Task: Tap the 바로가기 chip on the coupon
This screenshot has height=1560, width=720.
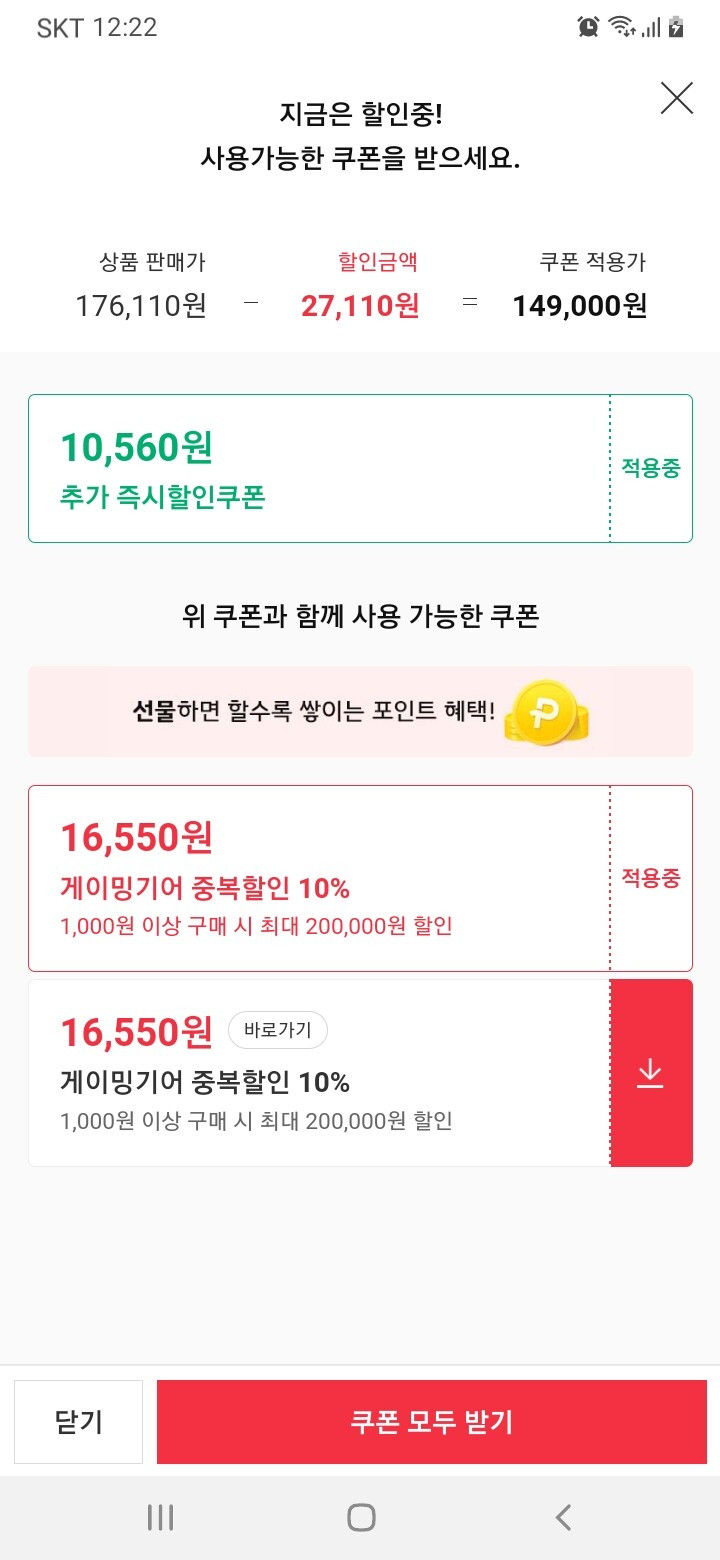Action: click(278, 1030)
